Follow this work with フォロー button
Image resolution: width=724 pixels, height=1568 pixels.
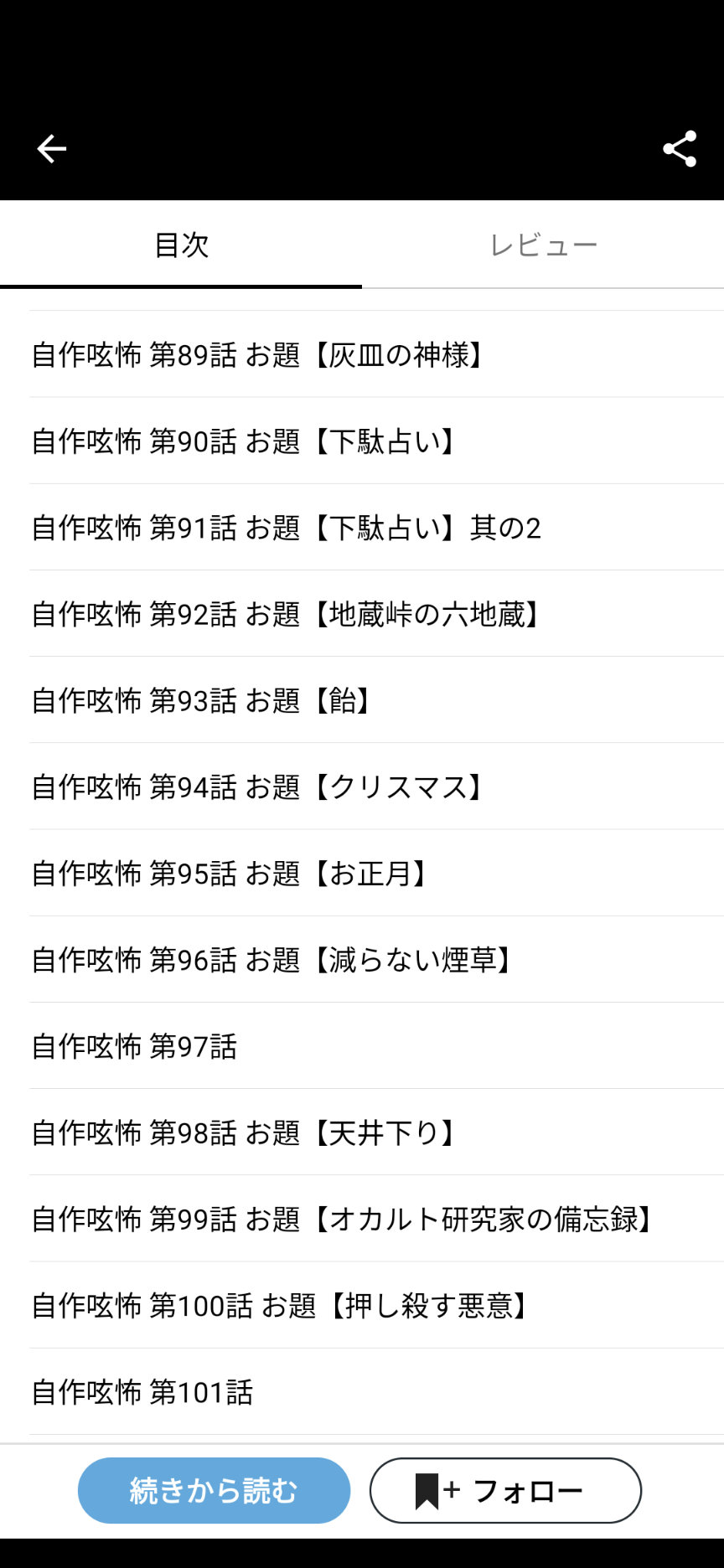[505, 1491]
